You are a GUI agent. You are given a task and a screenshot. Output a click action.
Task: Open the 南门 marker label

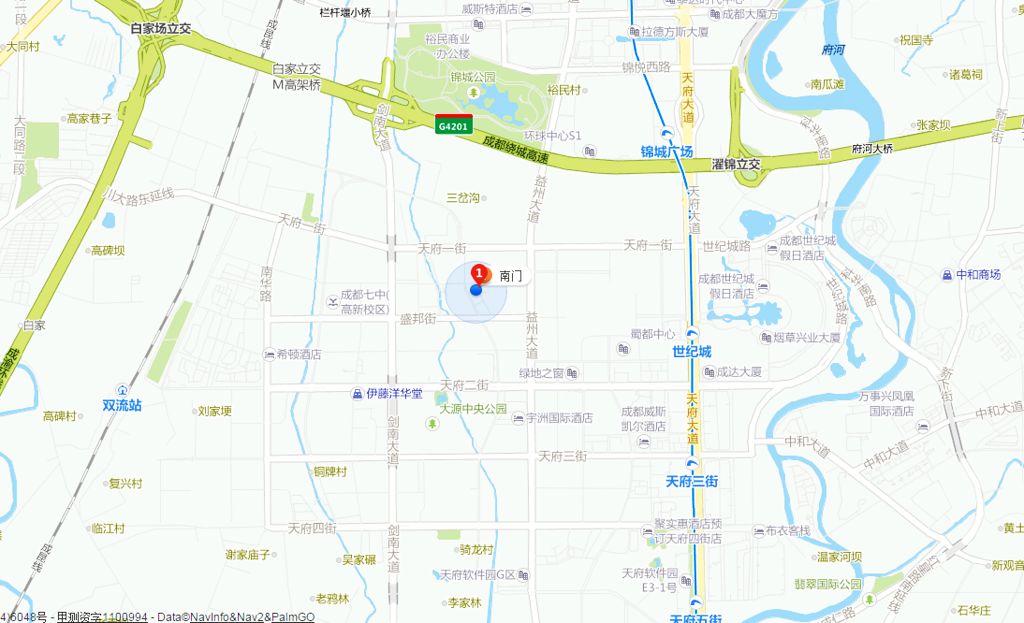click(510, 275)
